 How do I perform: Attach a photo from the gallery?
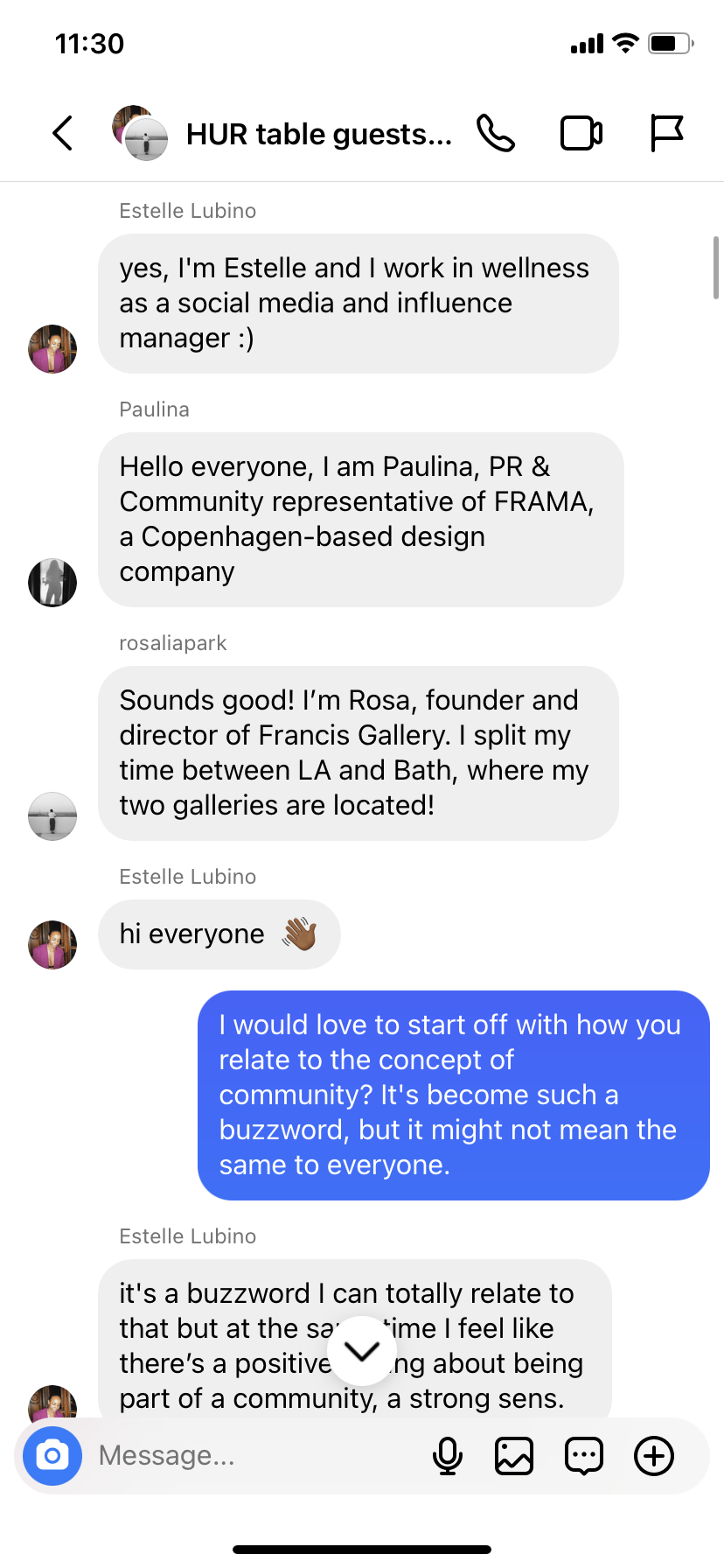tap(514, 1456)
